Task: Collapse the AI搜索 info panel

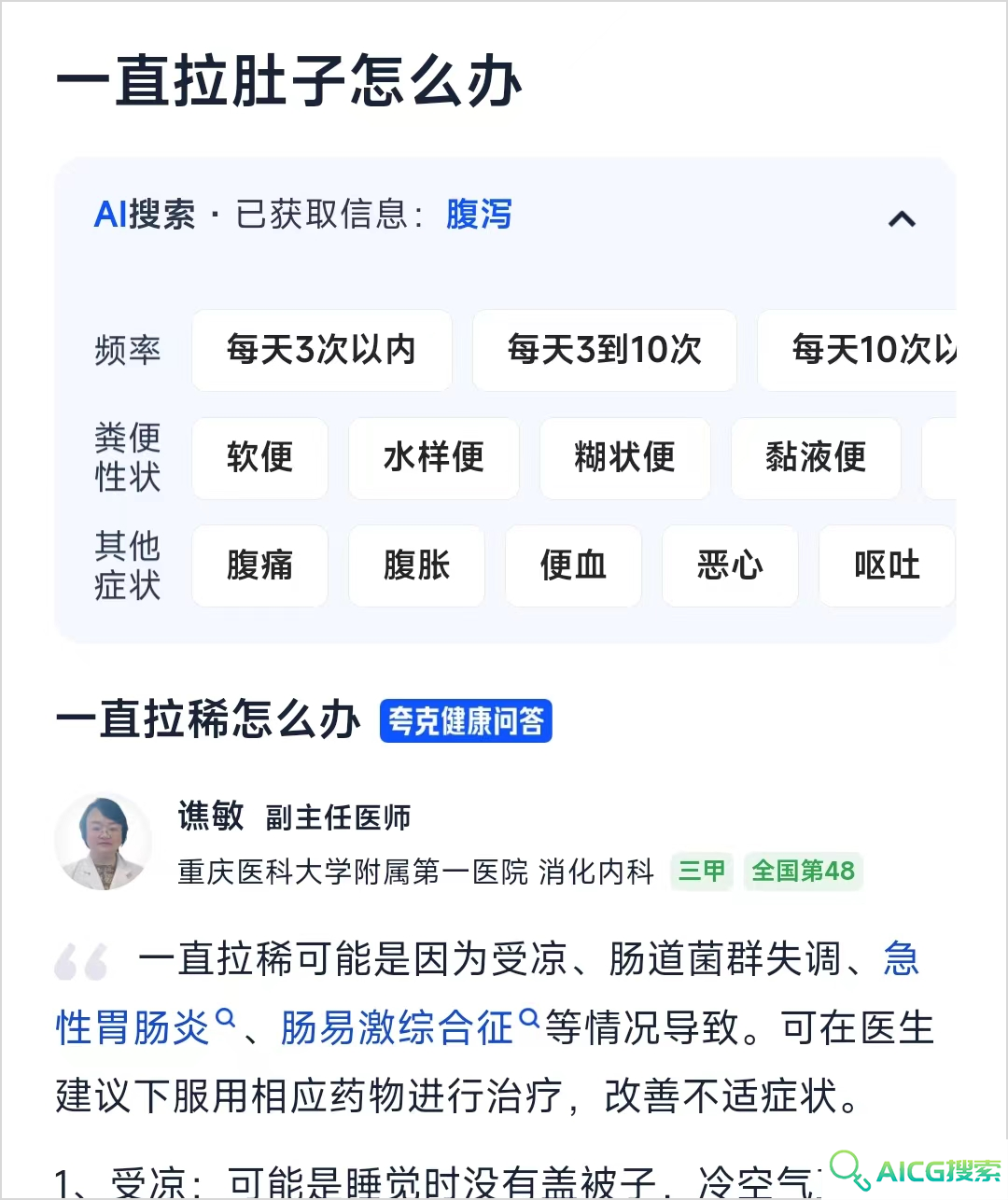Action: coord(902,219)
